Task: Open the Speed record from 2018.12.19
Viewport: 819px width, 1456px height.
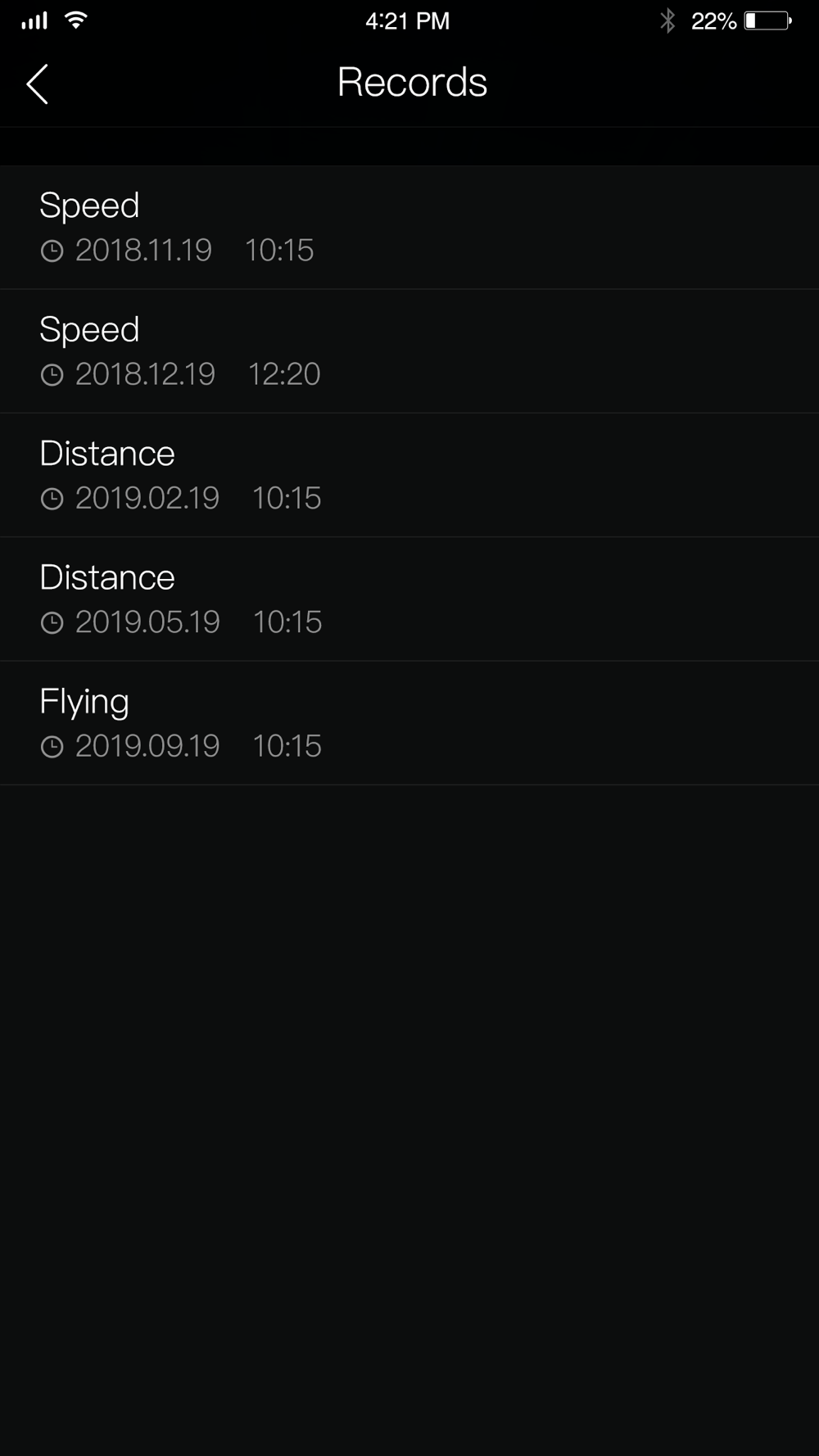Action: [x=409, y=351]
